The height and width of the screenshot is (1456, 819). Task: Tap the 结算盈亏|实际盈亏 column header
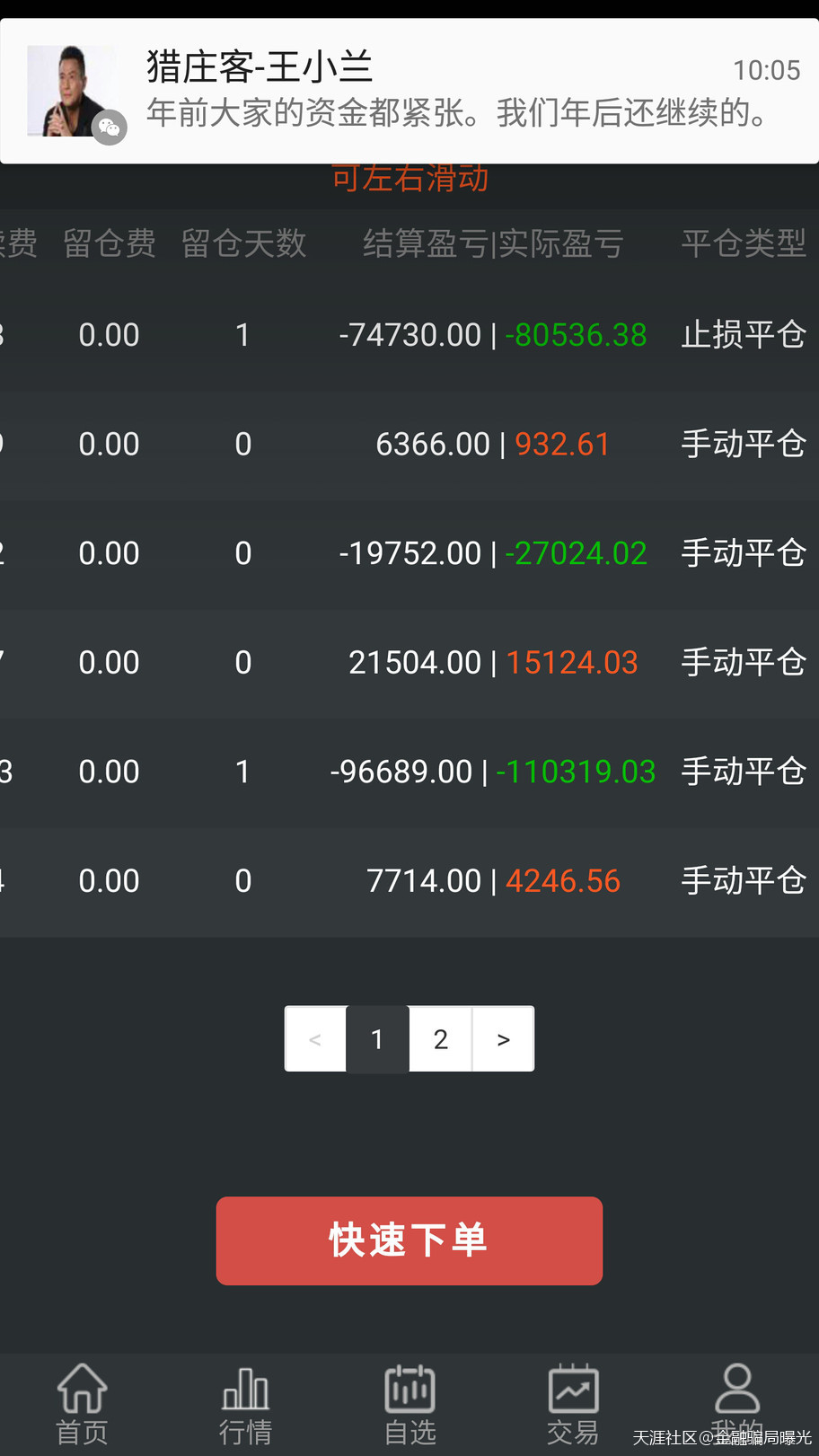492,243
